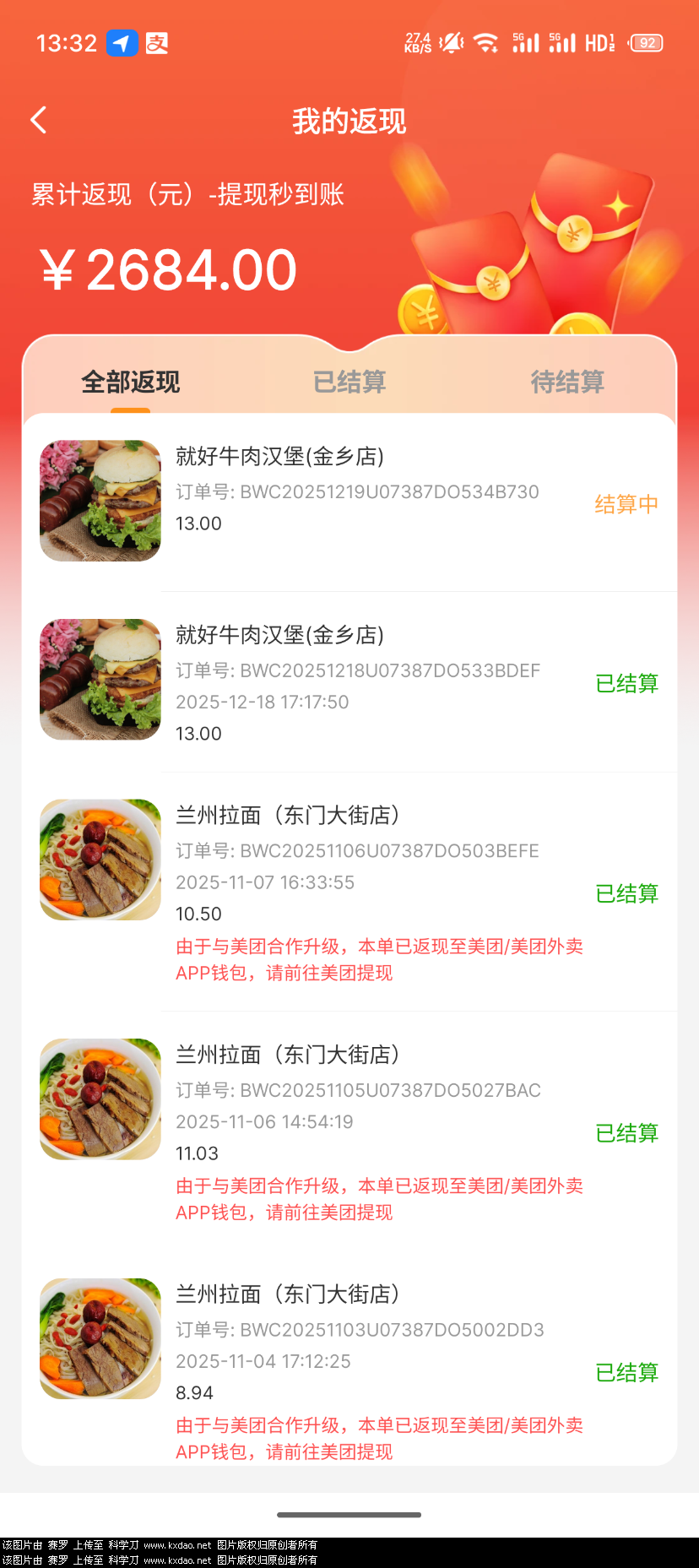699x1568 pixels.
Task: Tap the 结算中 status label on the first order
Action: [x=626, y=504]
